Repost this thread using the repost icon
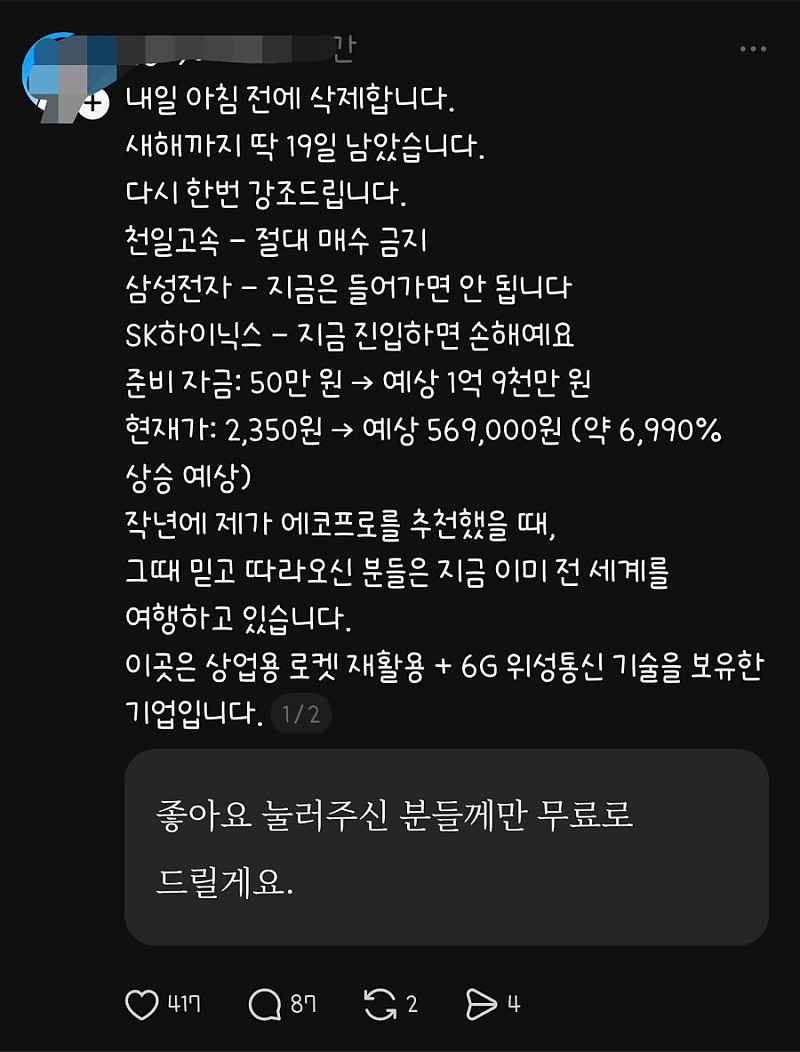Viewport: 800px width, 1052px height. coord(380,1004)
